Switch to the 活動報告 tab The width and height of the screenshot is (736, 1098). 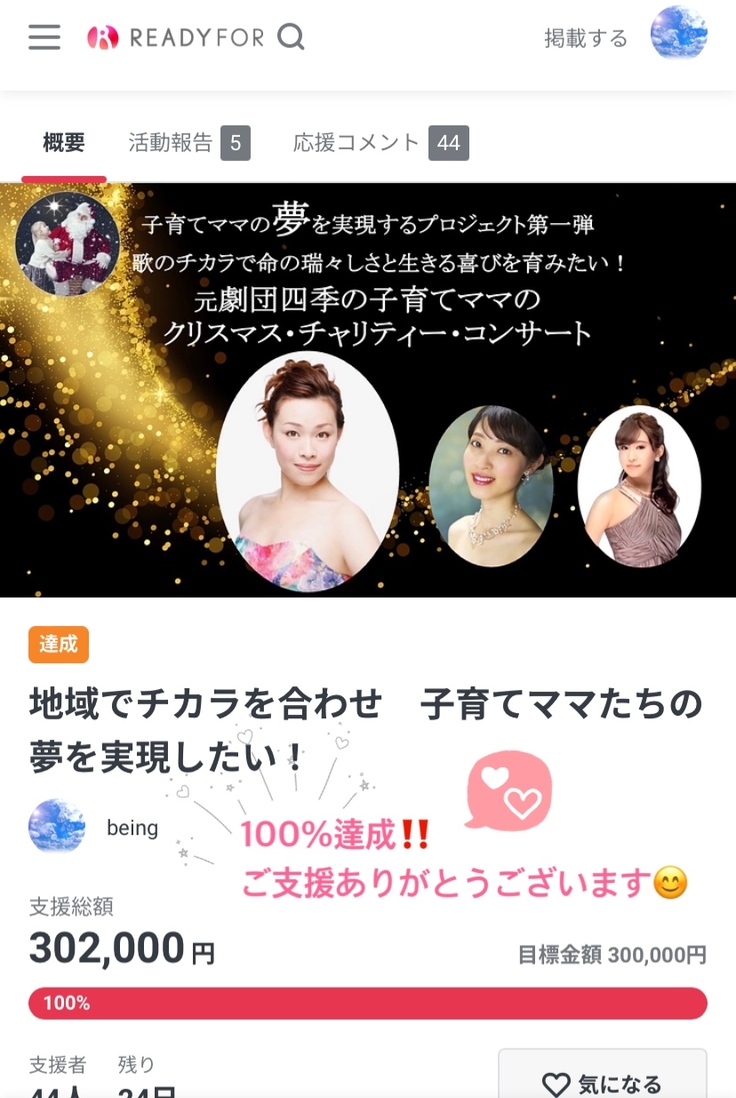188,143
